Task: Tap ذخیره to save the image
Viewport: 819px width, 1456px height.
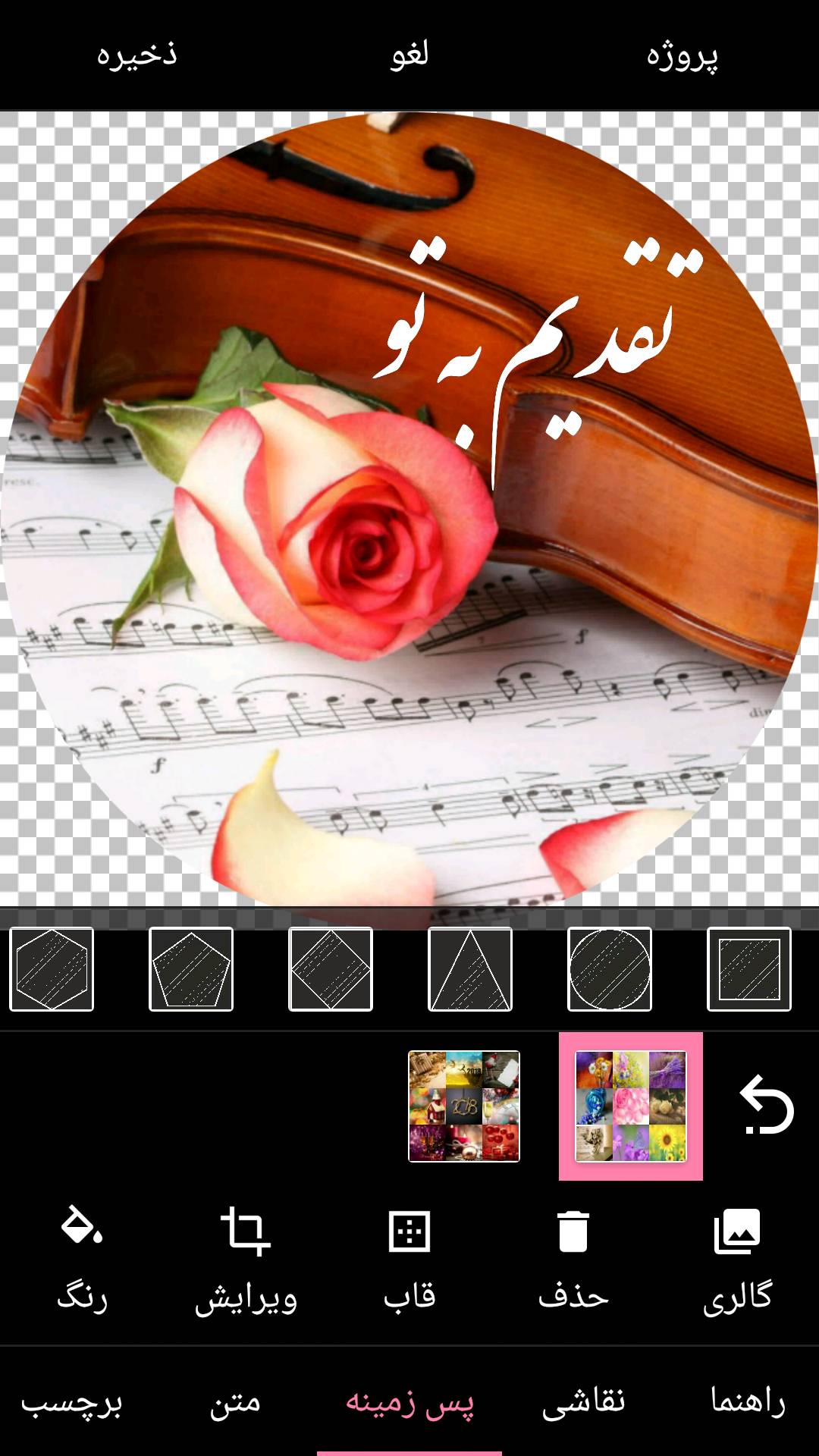Action: pos(136,55)
